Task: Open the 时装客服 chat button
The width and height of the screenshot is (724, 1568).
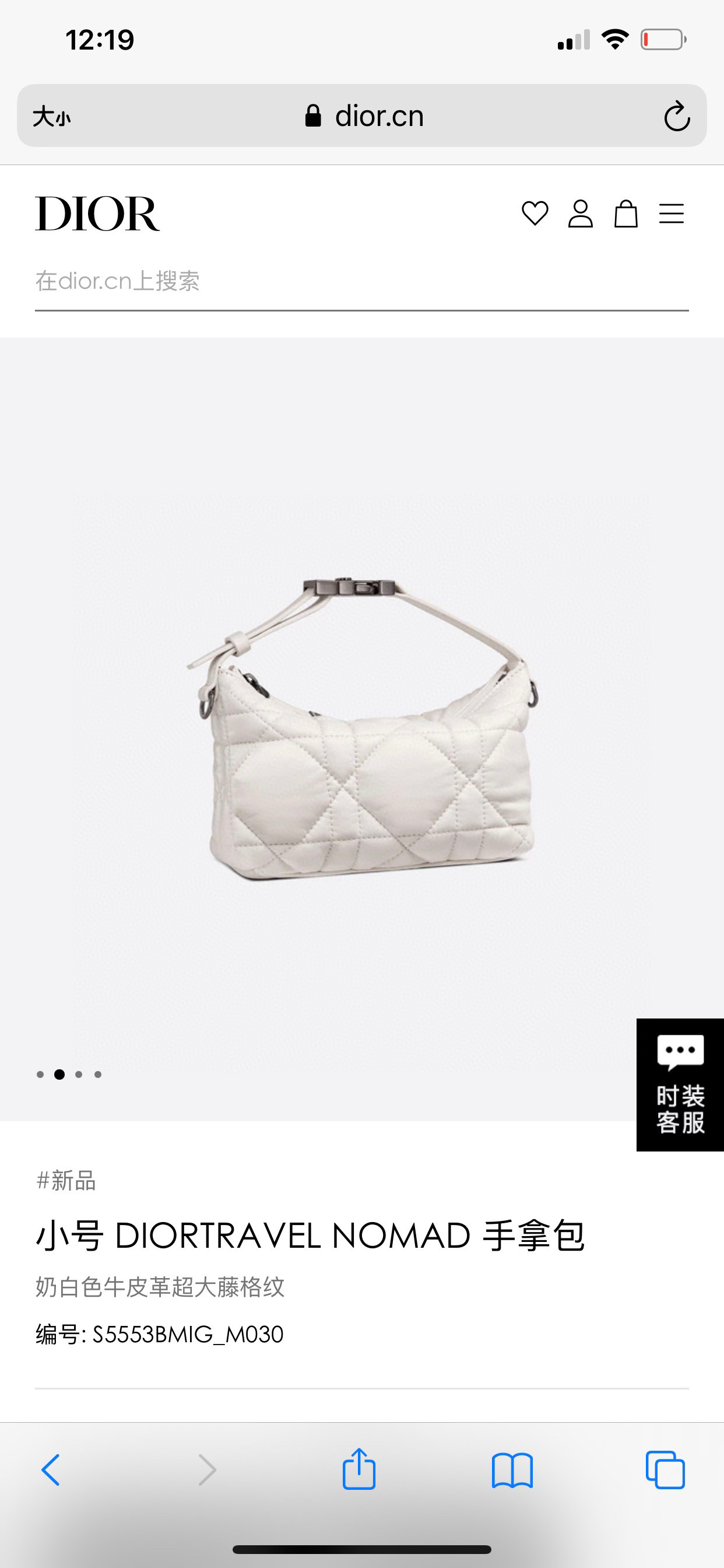Action: (x=680, y=1084)
